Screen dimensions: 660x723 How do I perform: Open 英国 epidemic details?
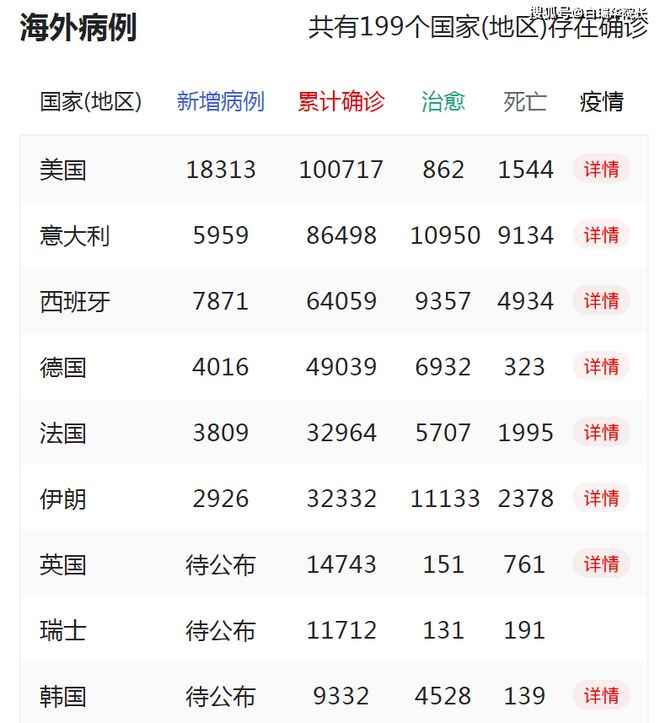pos(601,564)
